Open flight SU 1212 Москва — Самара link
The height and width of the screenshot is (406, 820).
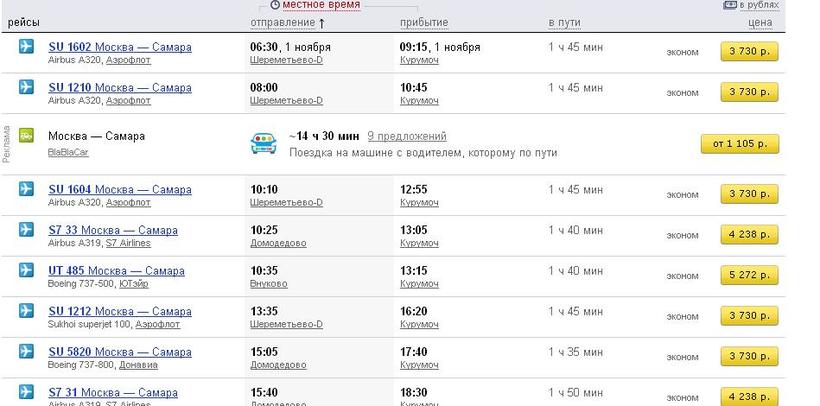click(x=119, y=312)
